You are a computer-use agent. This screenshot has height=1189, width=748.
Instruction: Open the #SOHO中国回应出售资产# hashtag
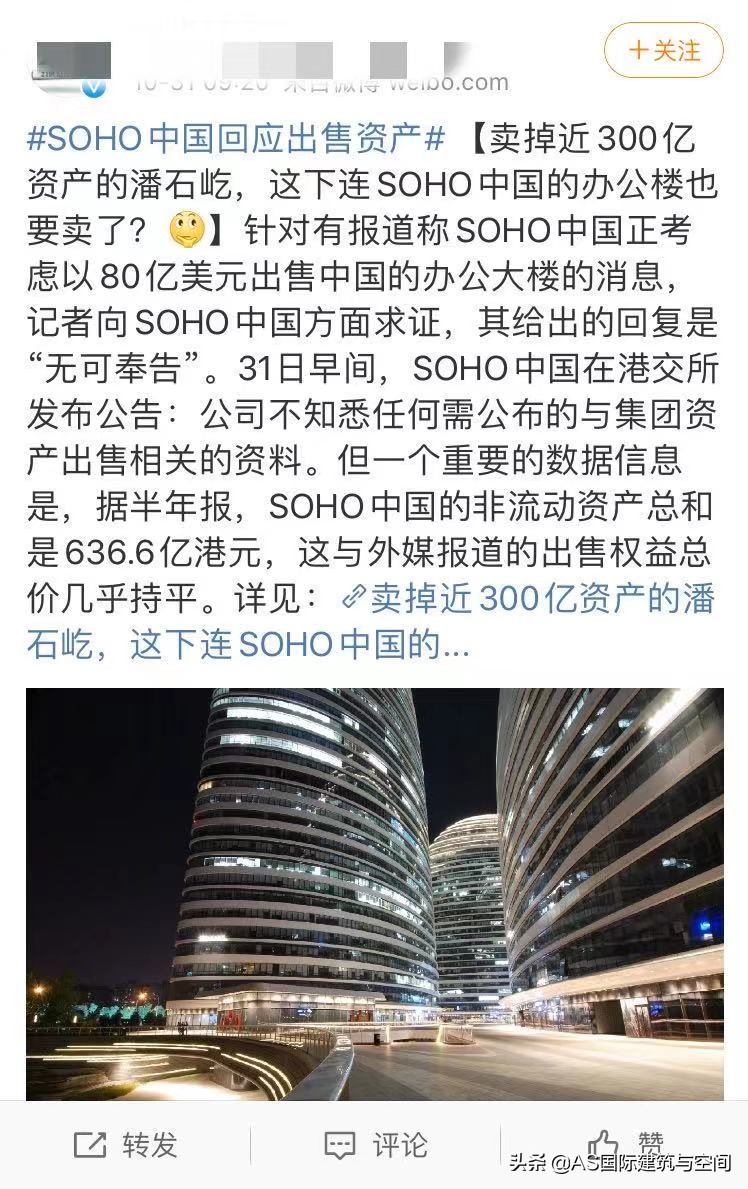coord(235,139)
